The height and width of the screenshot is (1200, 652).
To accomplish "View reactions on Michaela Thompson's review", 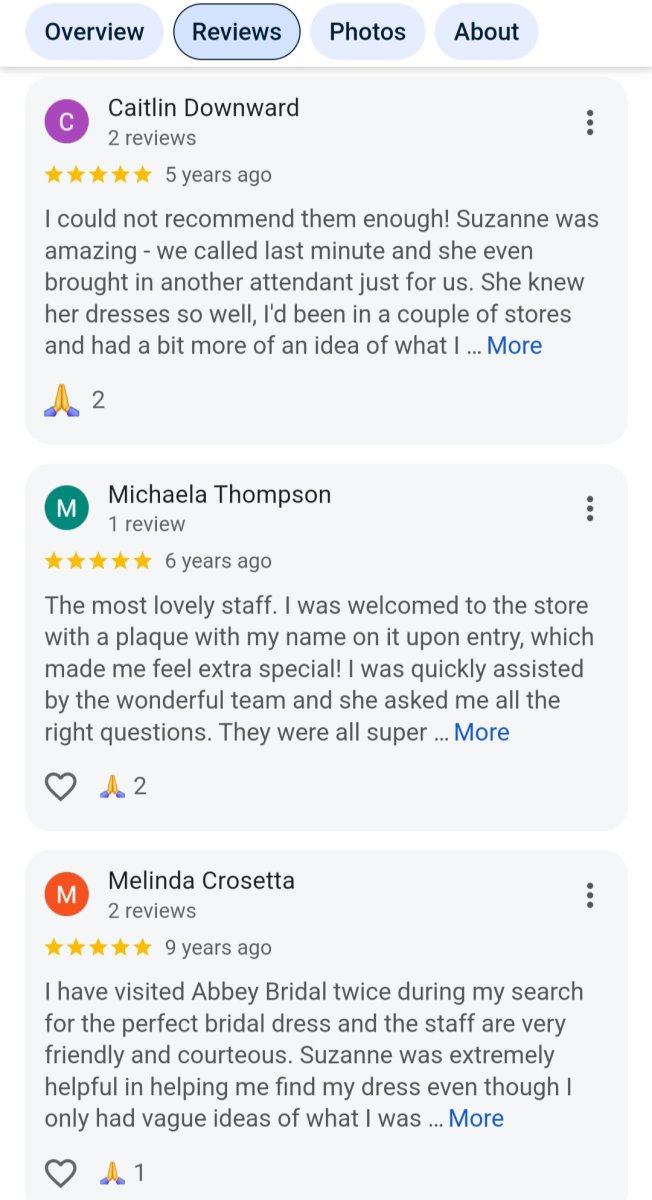I will point(123,787).
